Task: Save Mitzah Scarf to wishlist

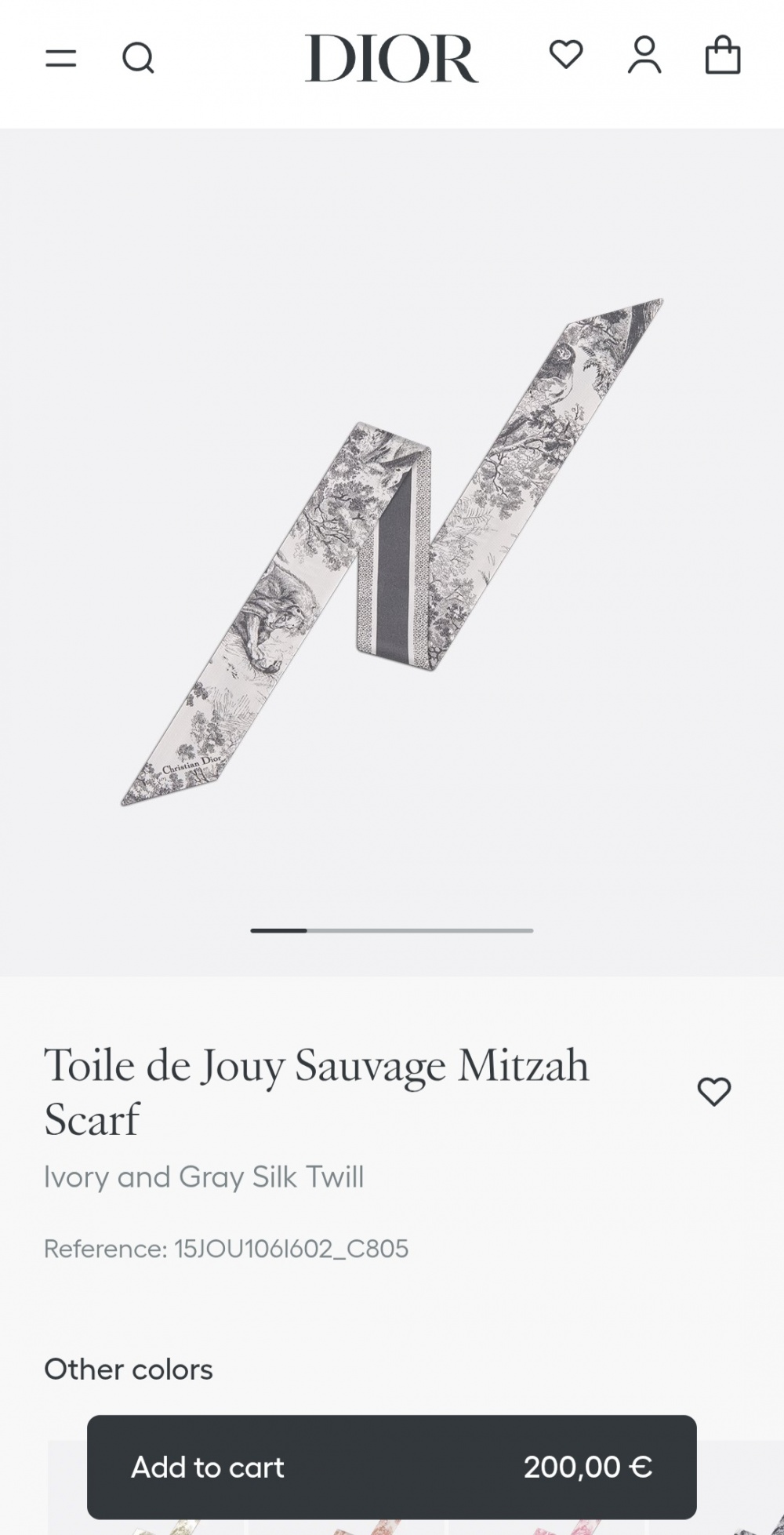Action: 713,1091
